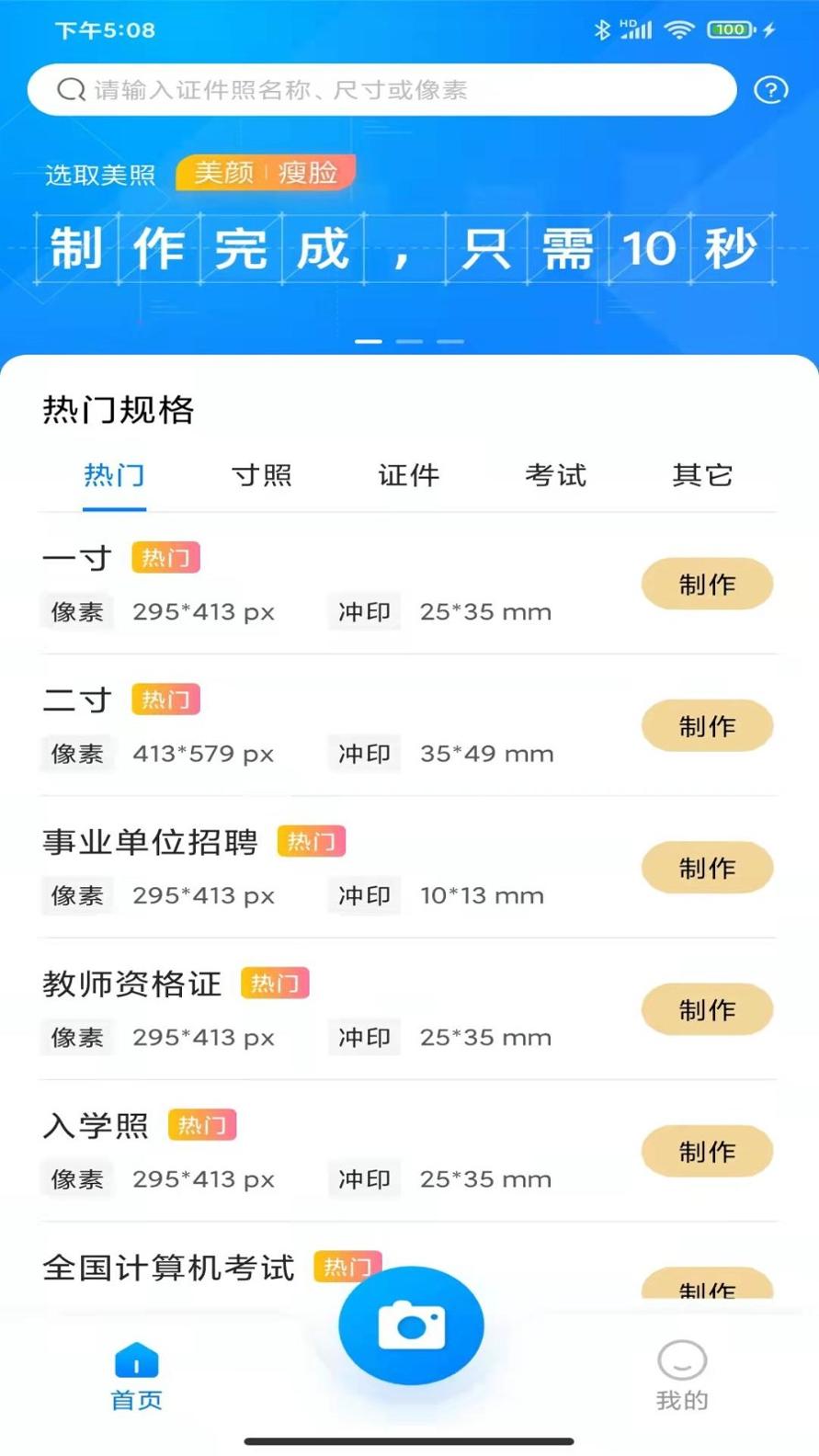Switch to the 证件 tab
819x1456 pixels.
point(409,475)
